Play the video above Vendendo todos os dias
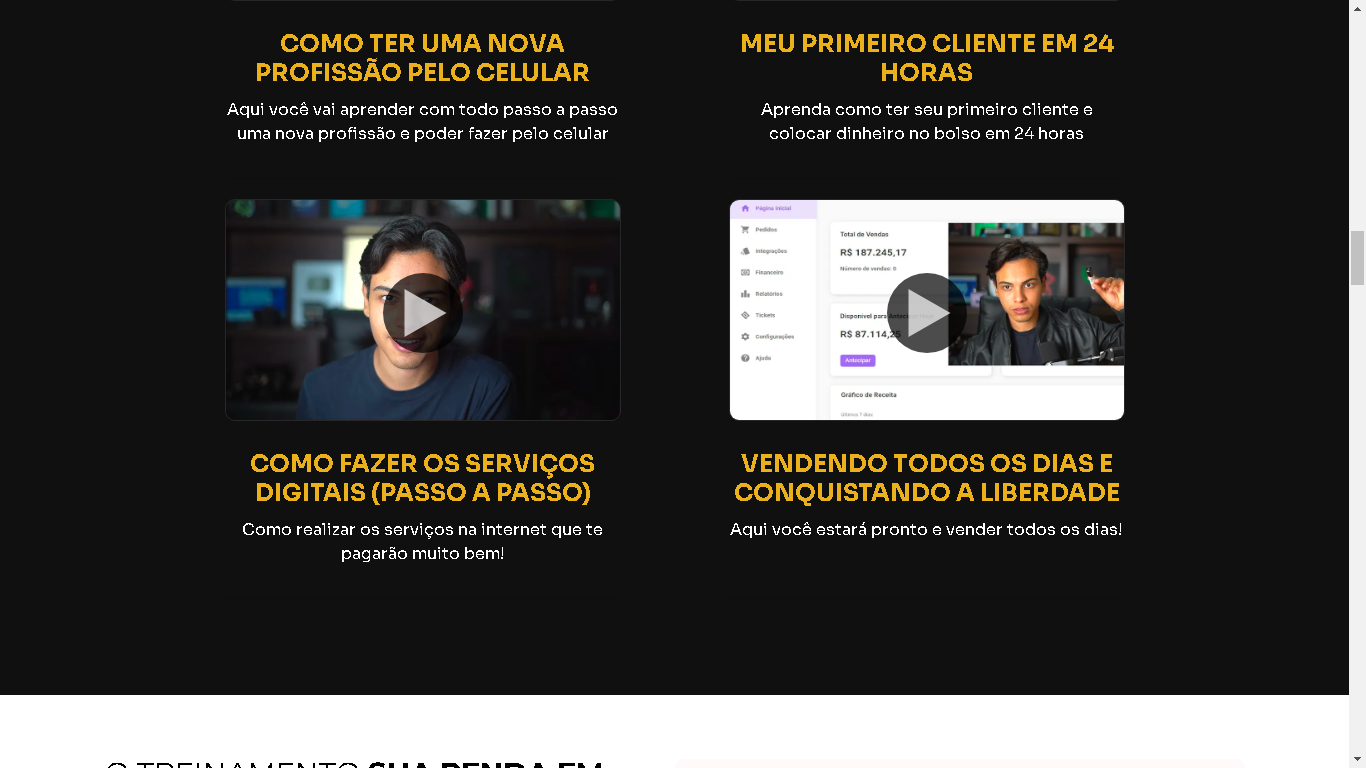Viewport: 1366px width, 768px height. 926,313
